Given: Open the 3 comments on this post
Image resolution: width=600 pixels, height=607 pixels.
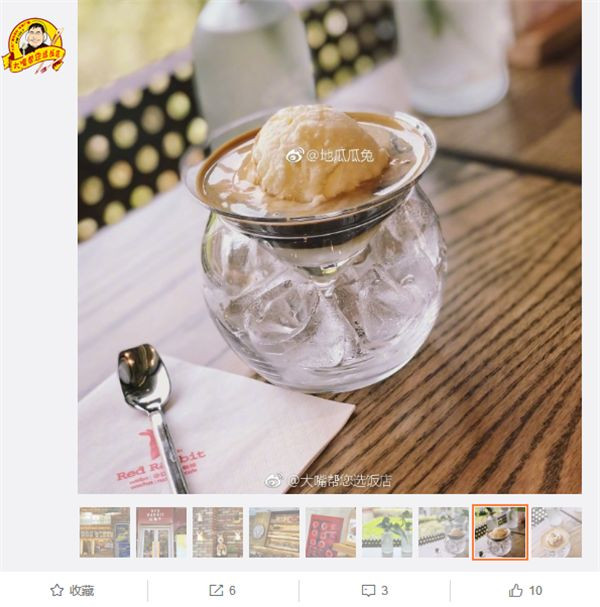Looking at the screenshot, I should coord(375,590).
